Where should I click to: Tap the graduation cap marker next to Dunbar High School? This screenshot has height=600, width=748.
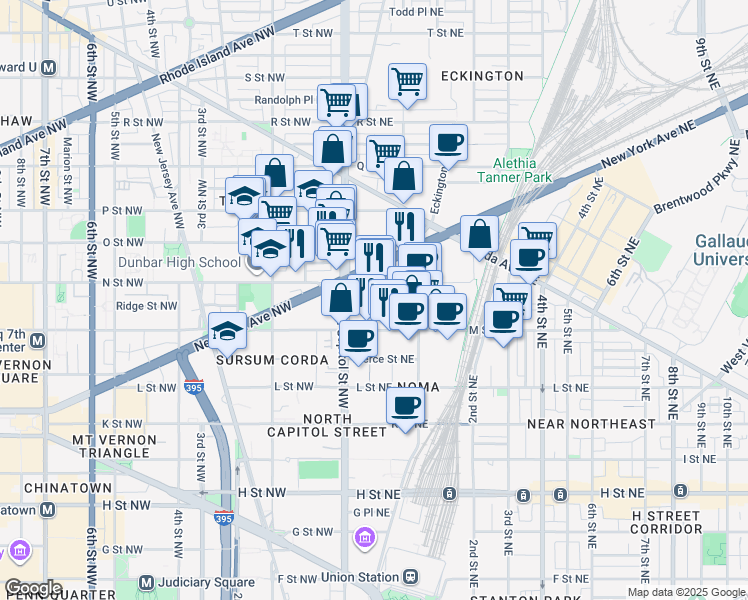tap(270, 253)
